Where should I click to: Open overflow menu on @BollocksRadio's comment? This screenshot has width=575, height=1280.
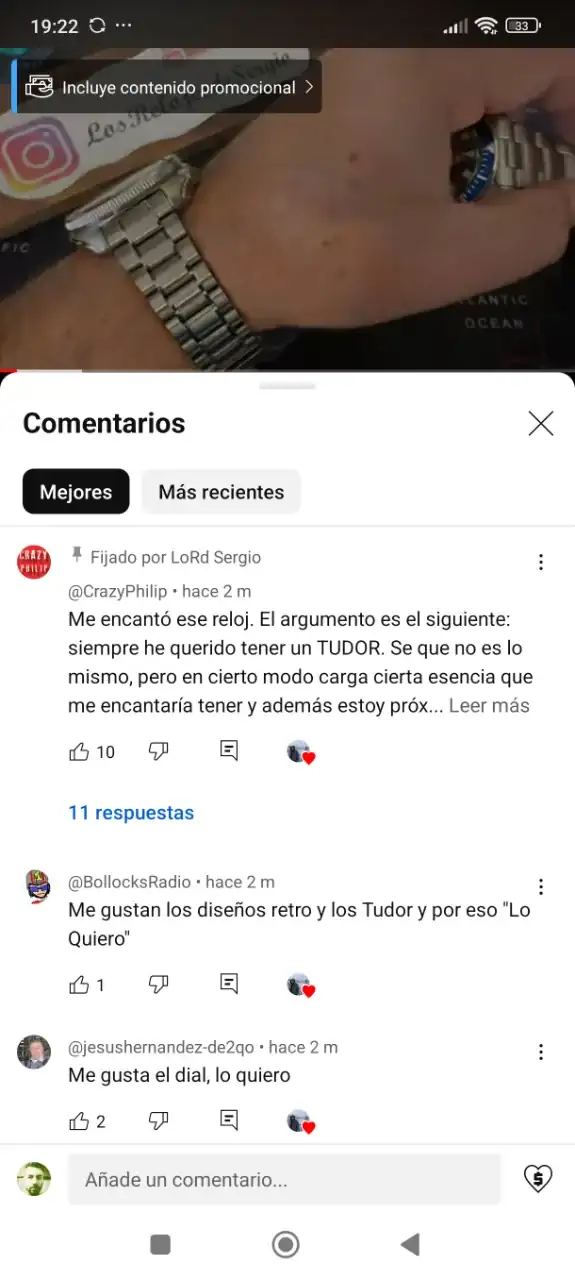pos(541,887)
